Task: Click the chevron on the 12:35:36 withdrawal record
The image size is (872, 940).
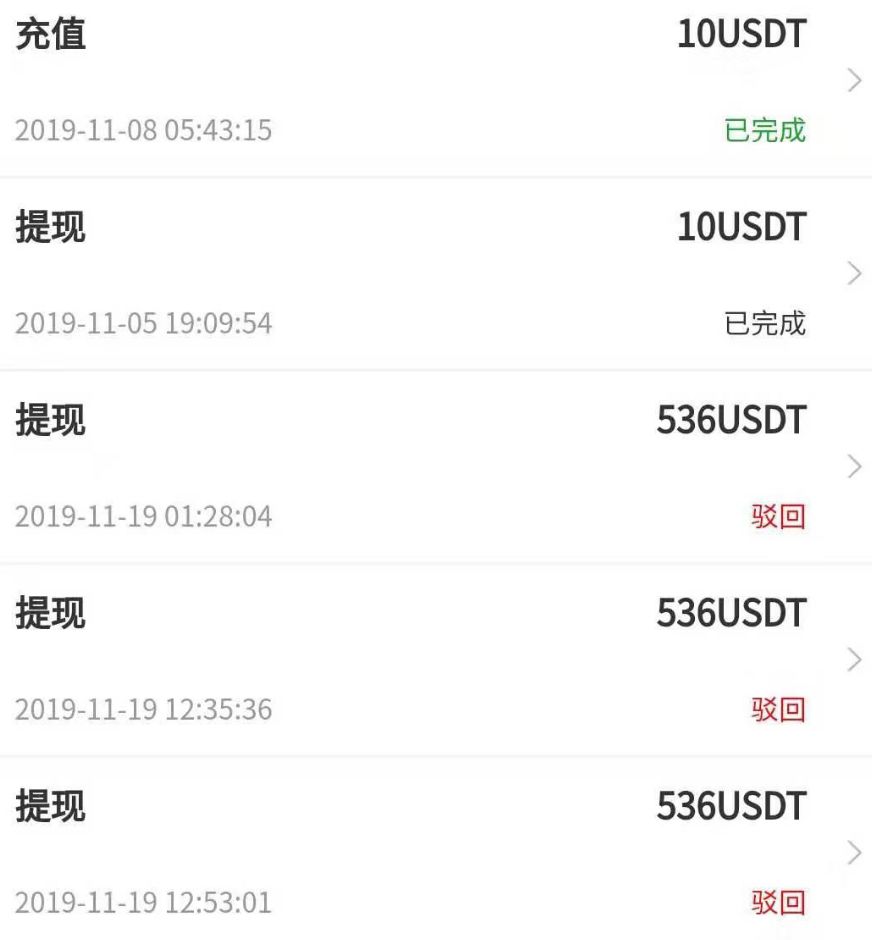Action: (x=854, y=660)
